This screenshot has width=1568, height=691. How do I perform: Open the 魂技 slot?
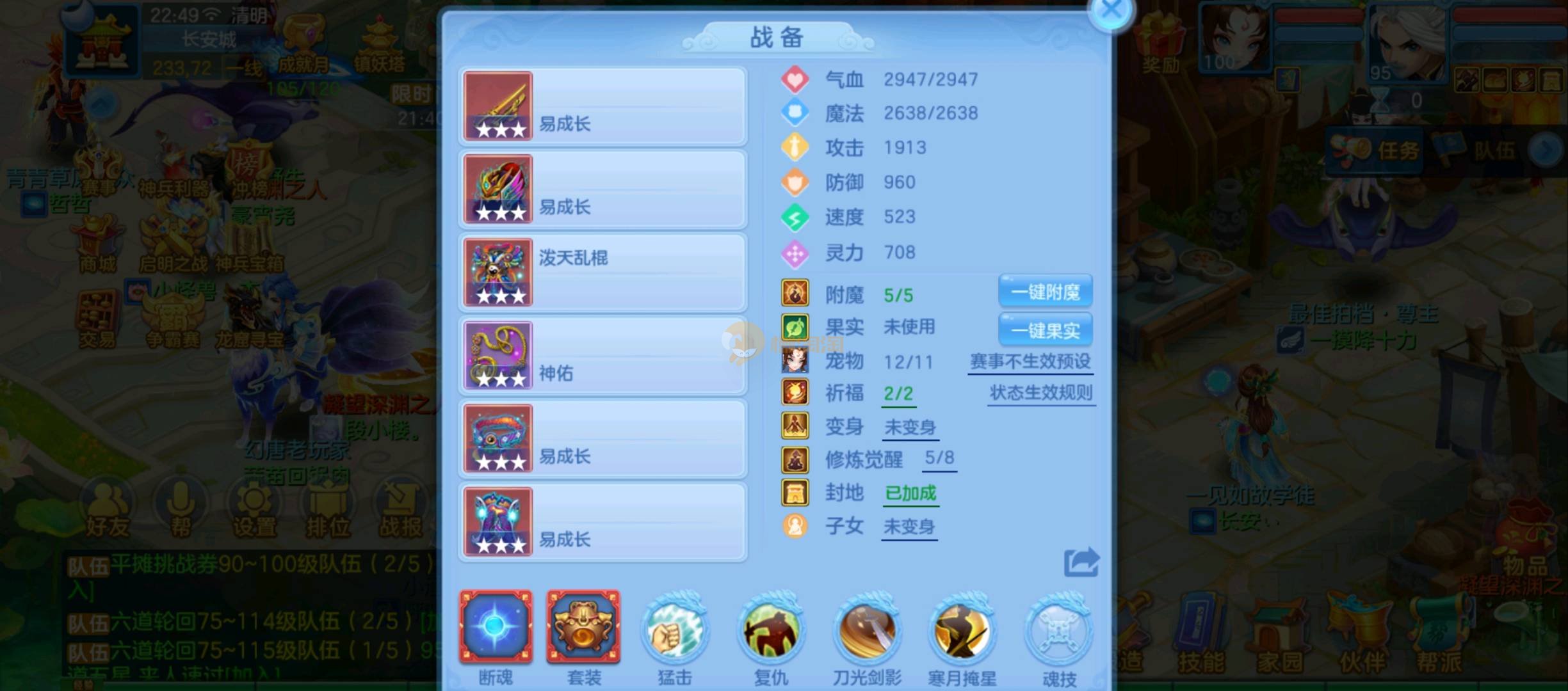coord(1059,630)
